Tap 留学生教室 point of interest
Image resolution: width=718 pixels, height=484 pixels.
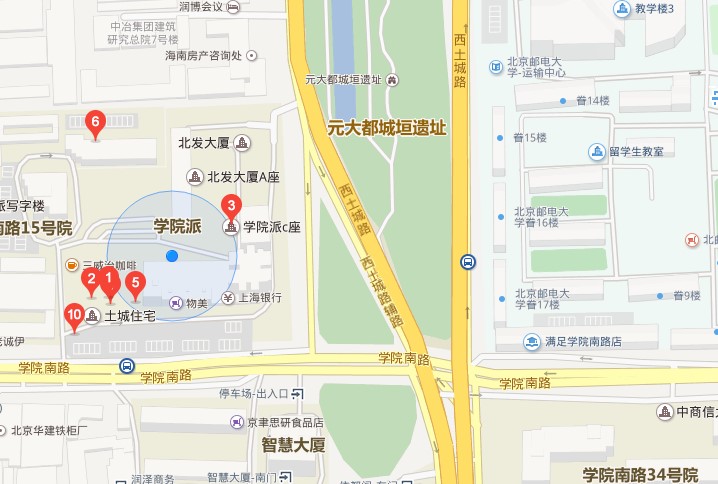click(597, 152)
